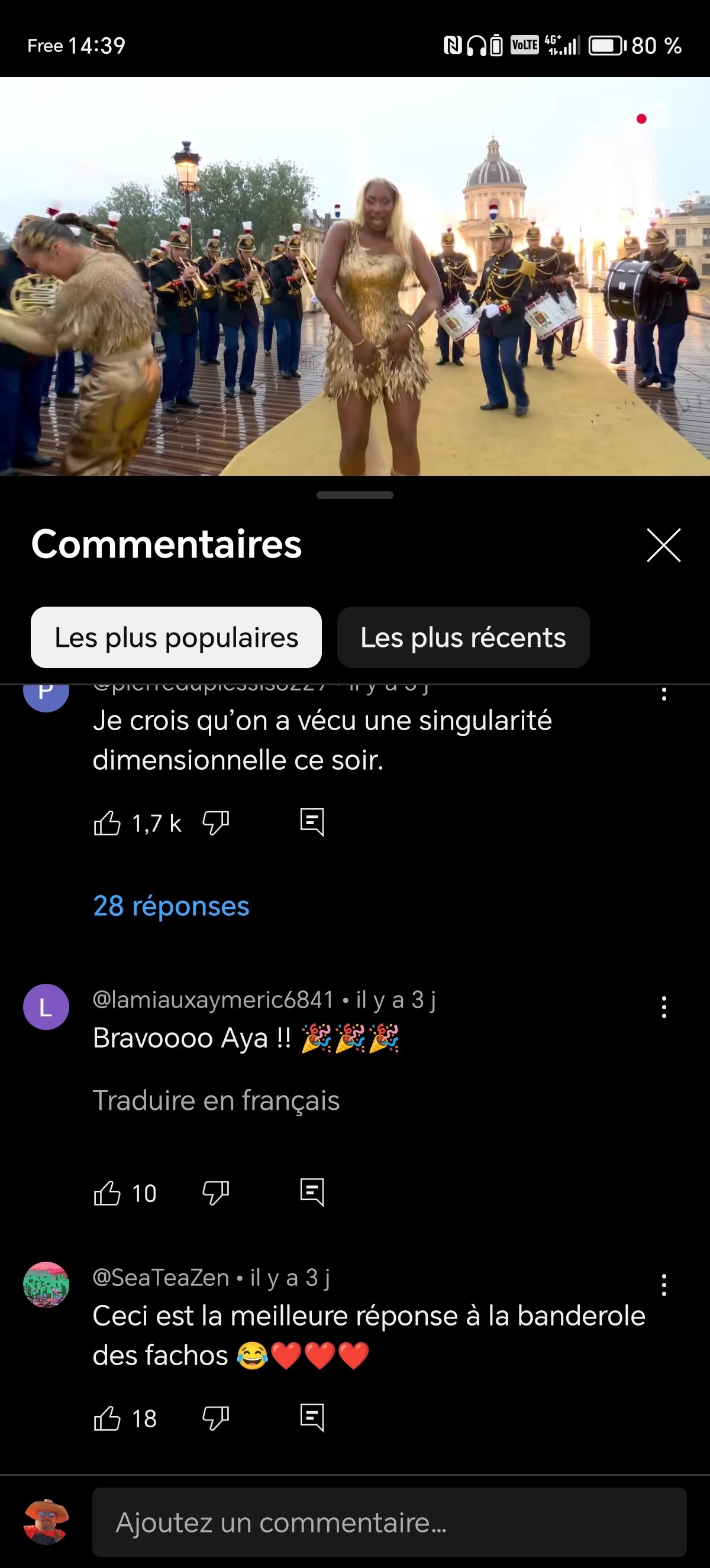Like @SeaTeaZen's comment

click(107, 1418)
